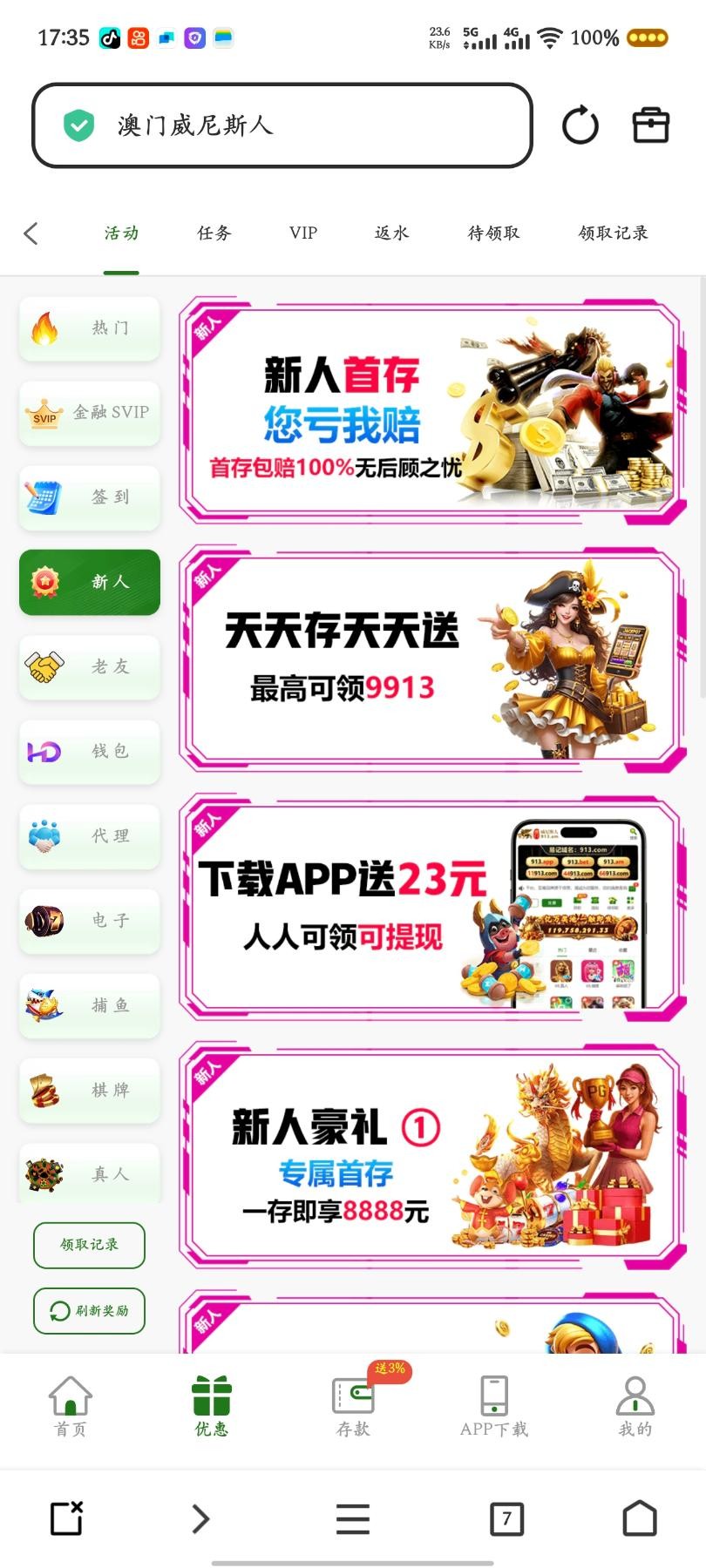The height and width of the screenshot is (1568, 706).
Task: Open the VIP tab
Action: click(x=303, y=233)
